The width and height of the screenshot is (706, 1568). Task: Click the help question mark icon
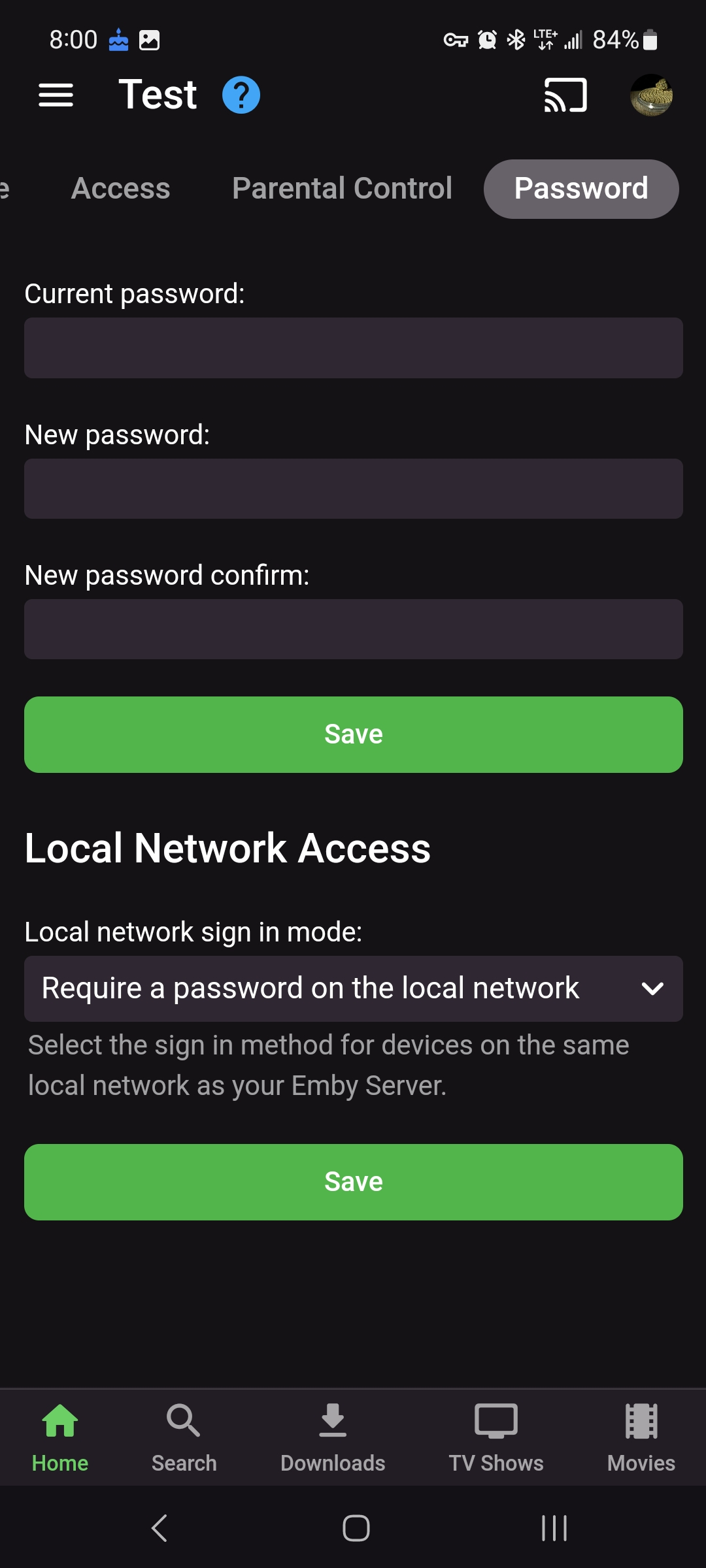pyautogui.click(x=241, y=95)
